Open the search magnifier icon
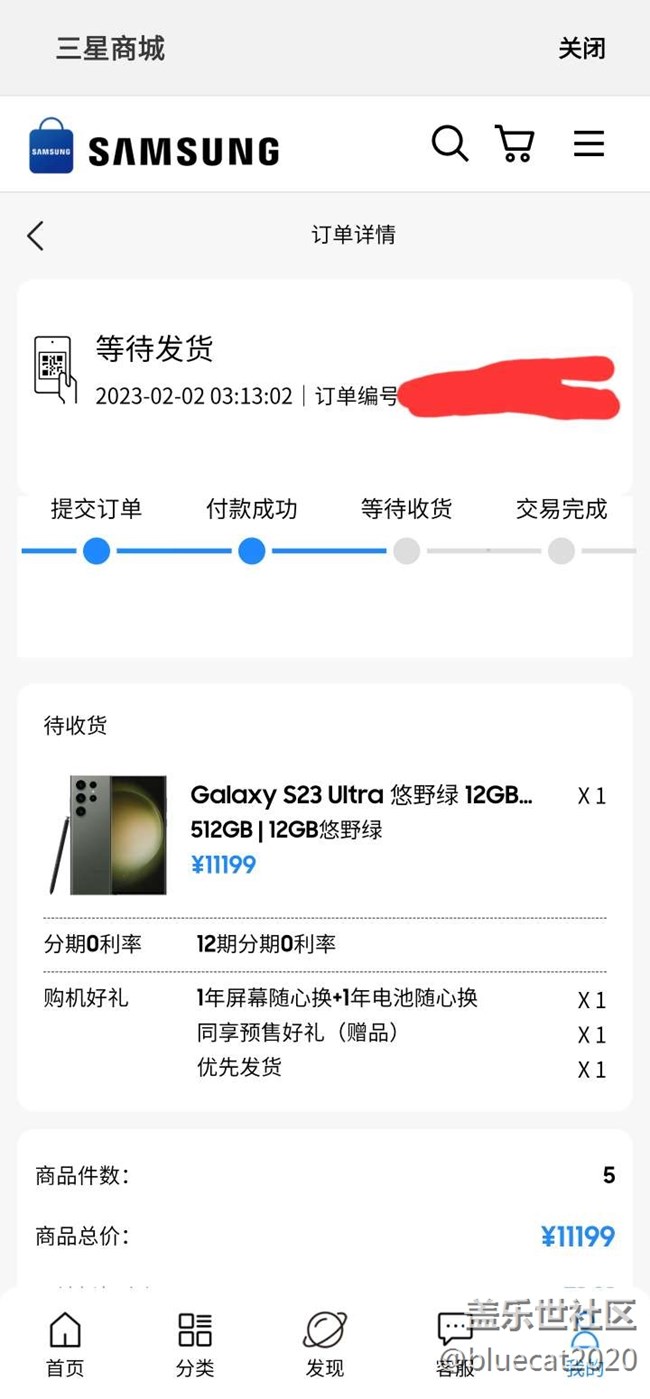This screenshot has height=1399, width=650. click(449, 144)
